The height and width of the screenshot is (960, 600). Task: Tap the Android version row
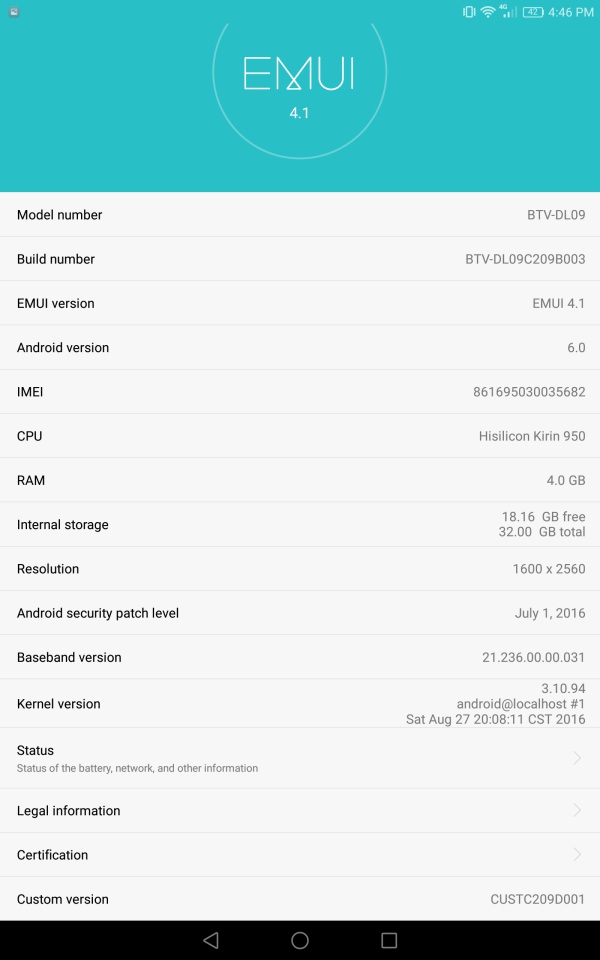[300, 347]
